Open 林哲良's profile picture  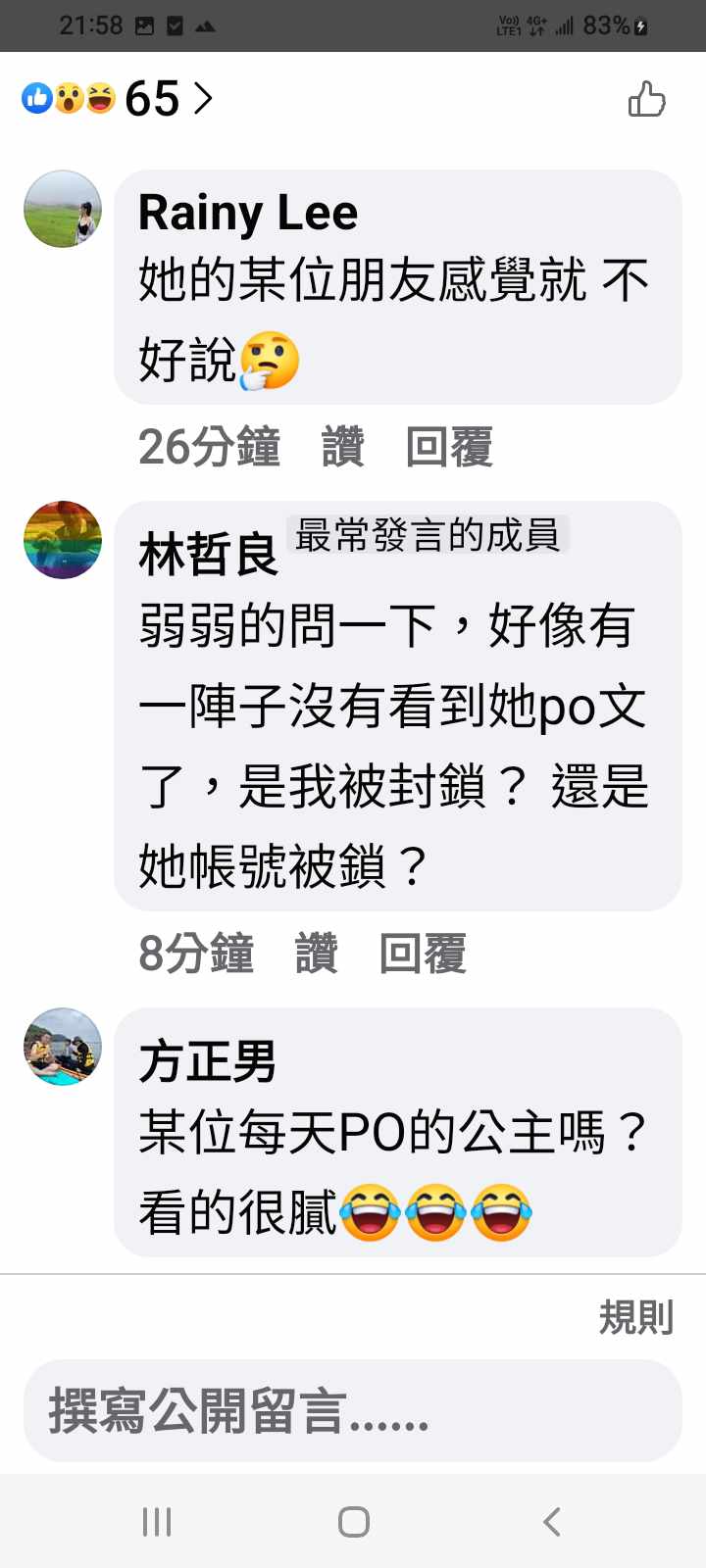pyautogui.click(x=63, y=540)
